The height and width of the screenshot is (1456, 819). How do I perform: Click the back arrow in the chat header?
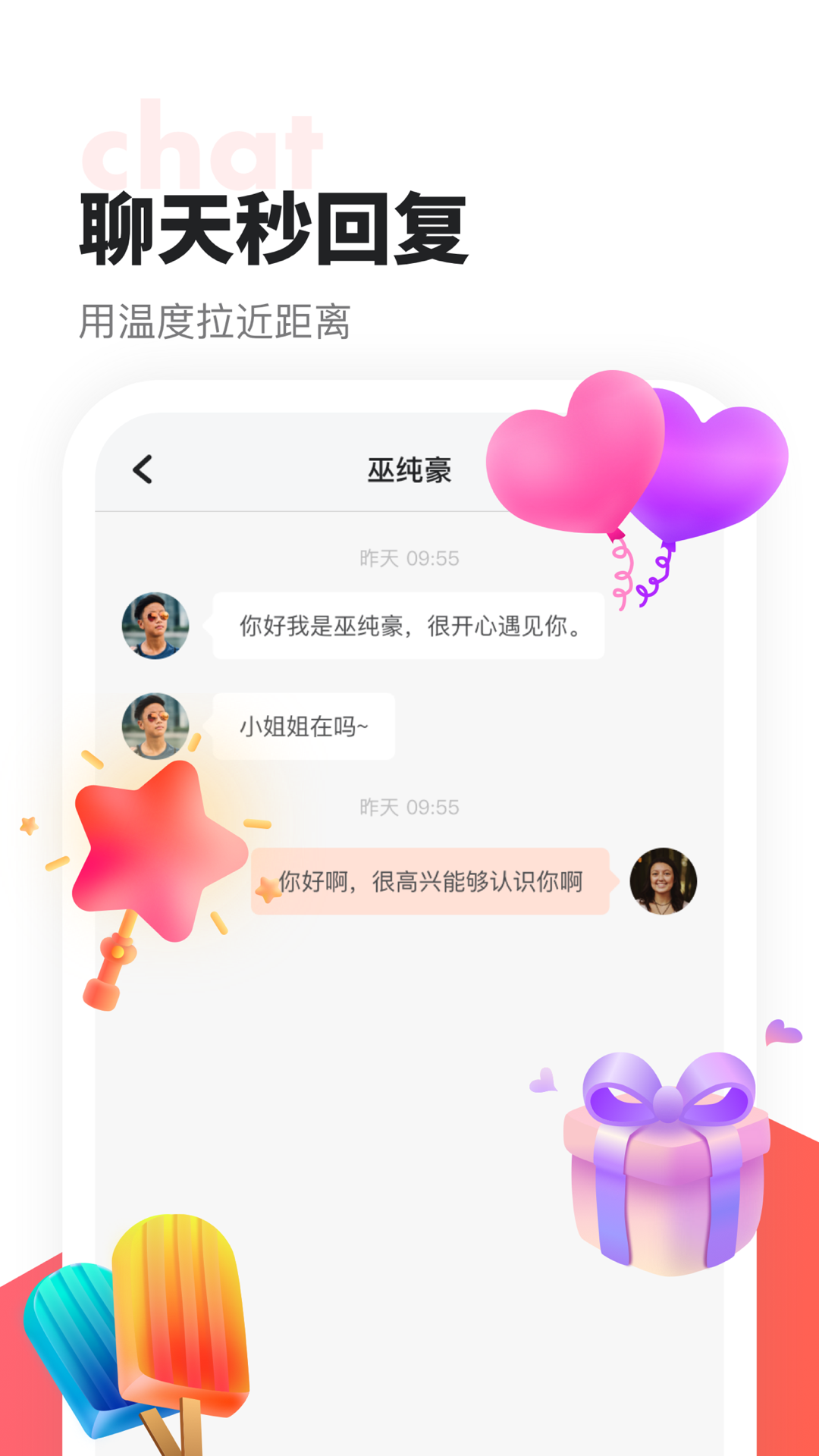[144, 469]
